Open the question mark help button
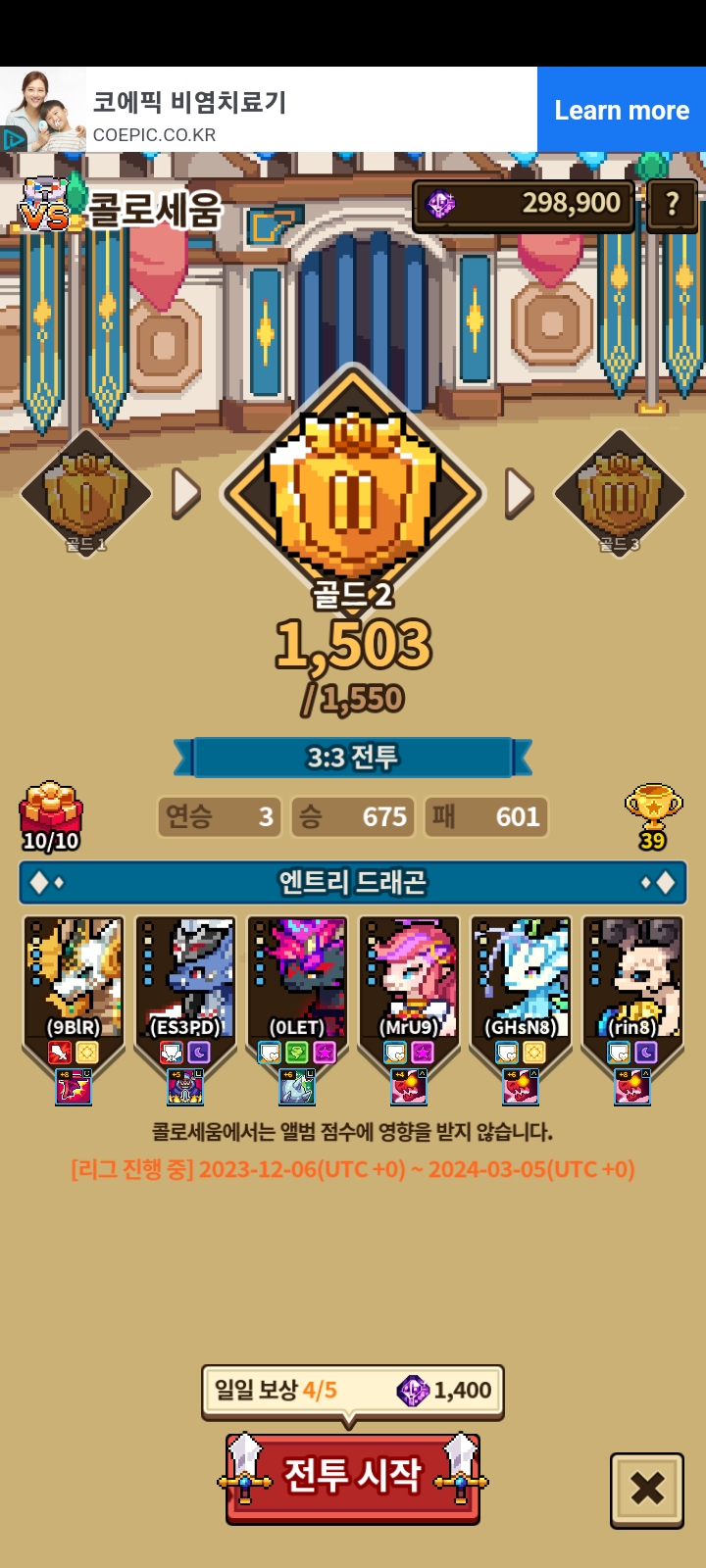The width and height of the screenshot is (706, 1568). (672, 205)
